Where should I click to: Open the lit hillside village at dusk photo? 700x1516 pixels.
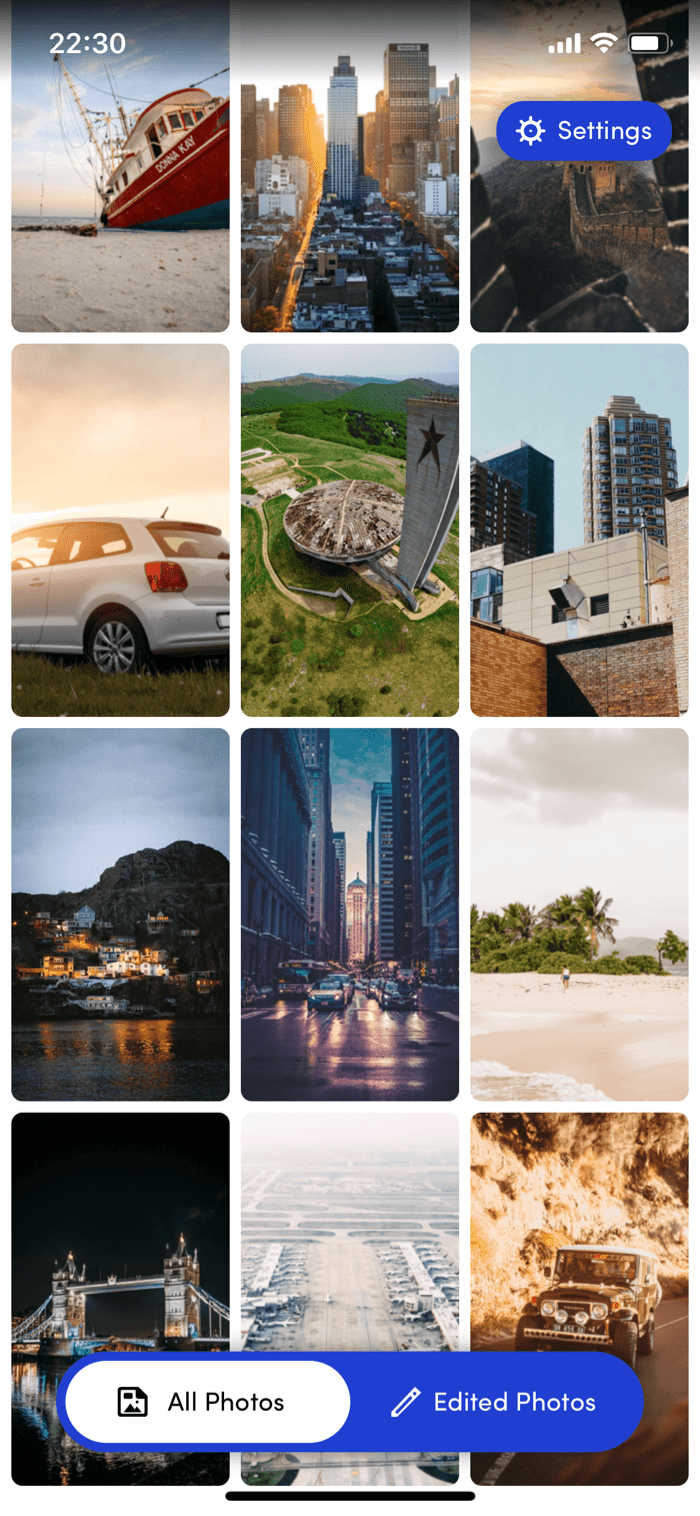coord(120,914)
